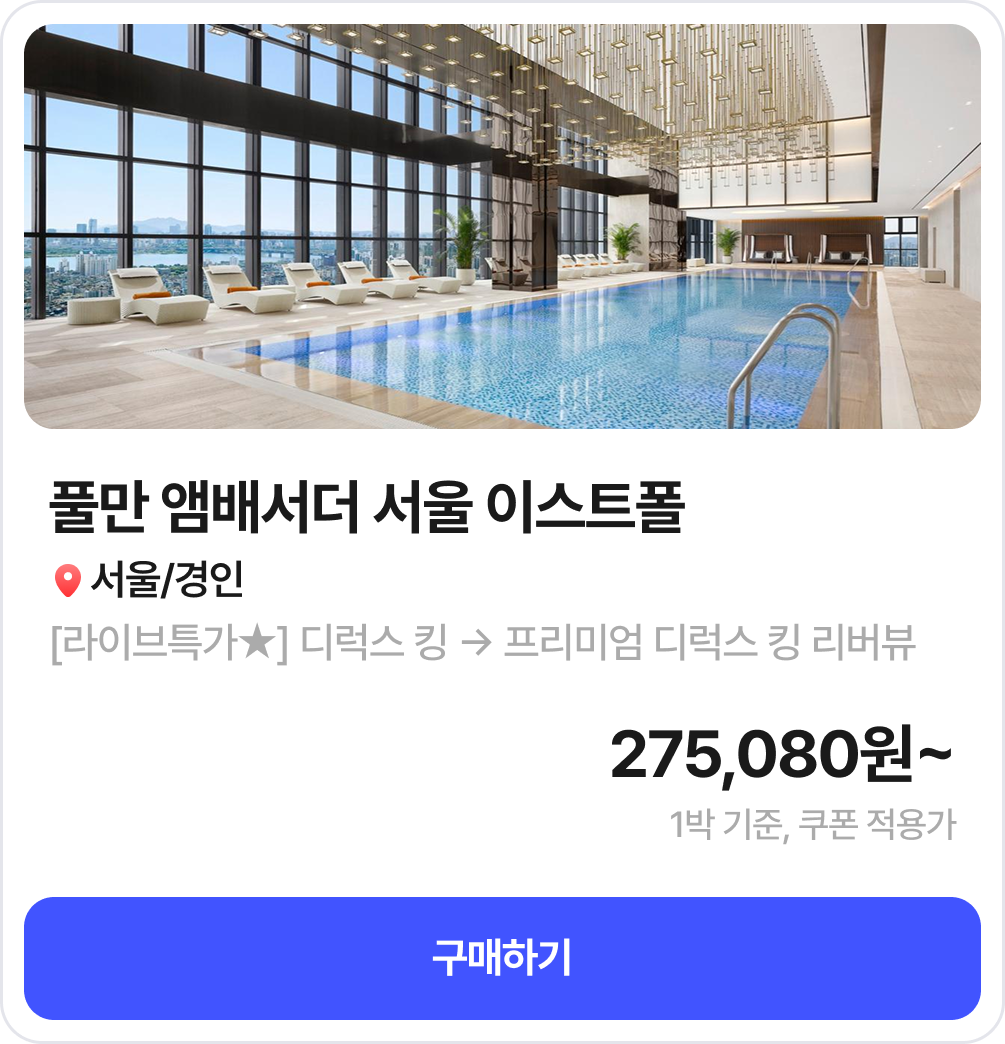1005x1044 pixels.
Task: Tap the 구매하기 purchase button
Action: point(502,958)
